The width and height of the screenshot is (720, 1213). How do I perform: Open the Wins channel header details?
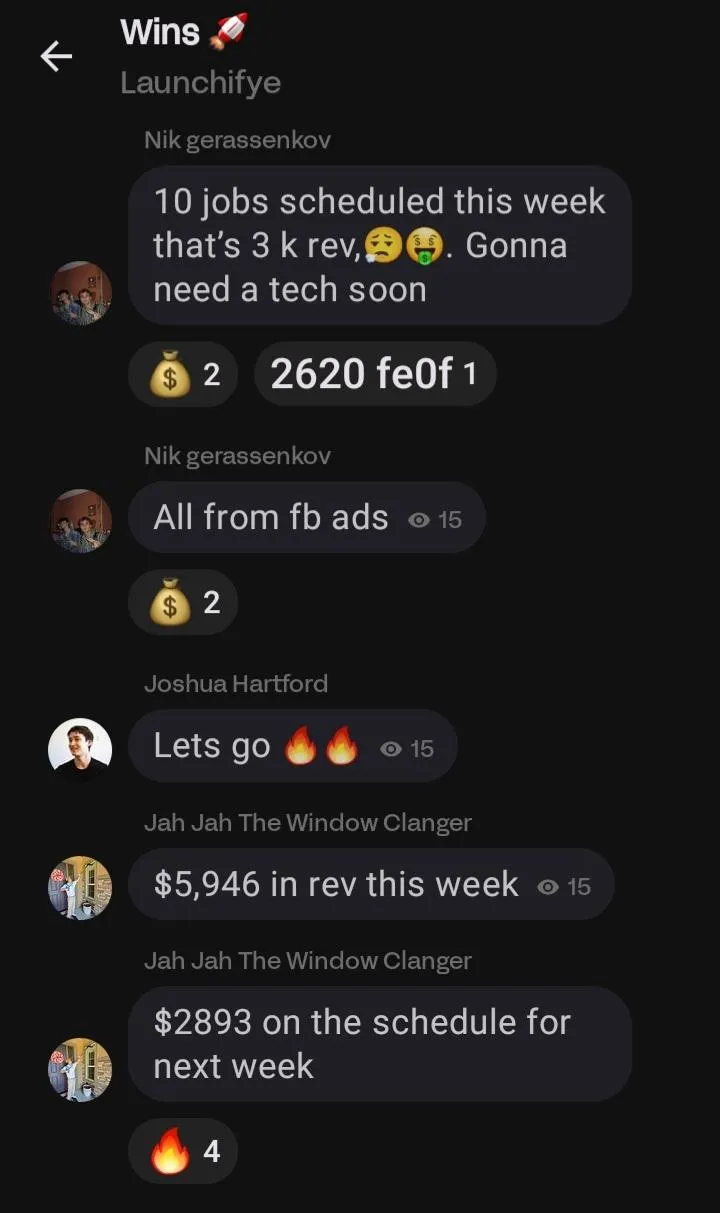(x=200, y=56)
